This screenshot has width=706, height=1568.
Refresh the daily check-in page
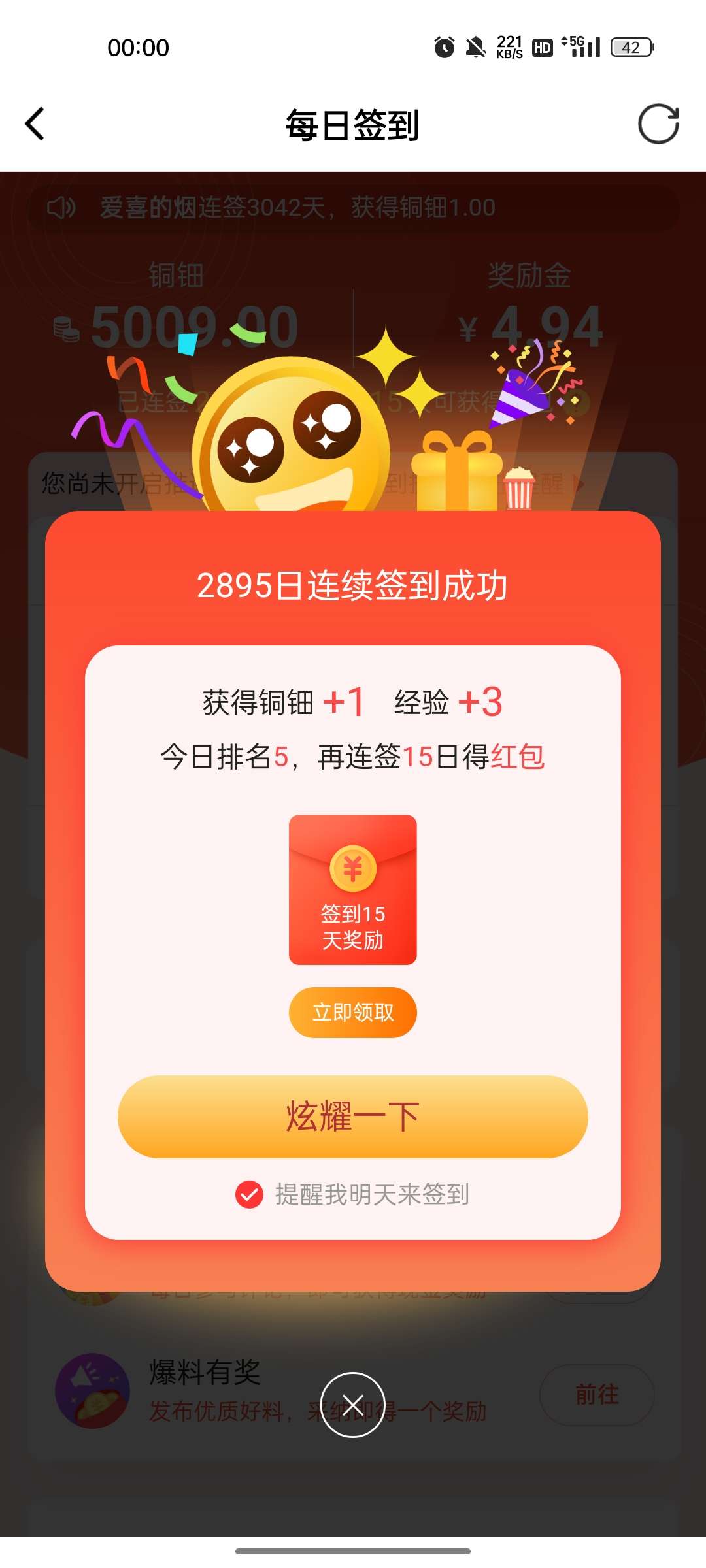[x=658, y=124]
